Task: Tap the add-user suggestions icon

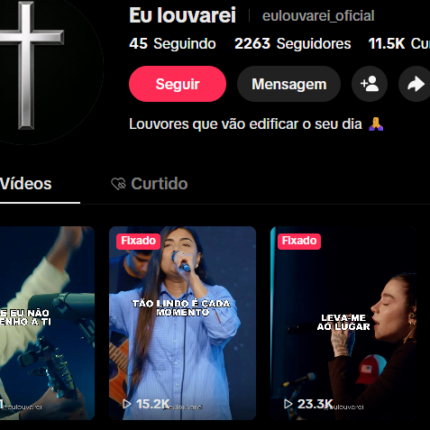Action: 369,84
